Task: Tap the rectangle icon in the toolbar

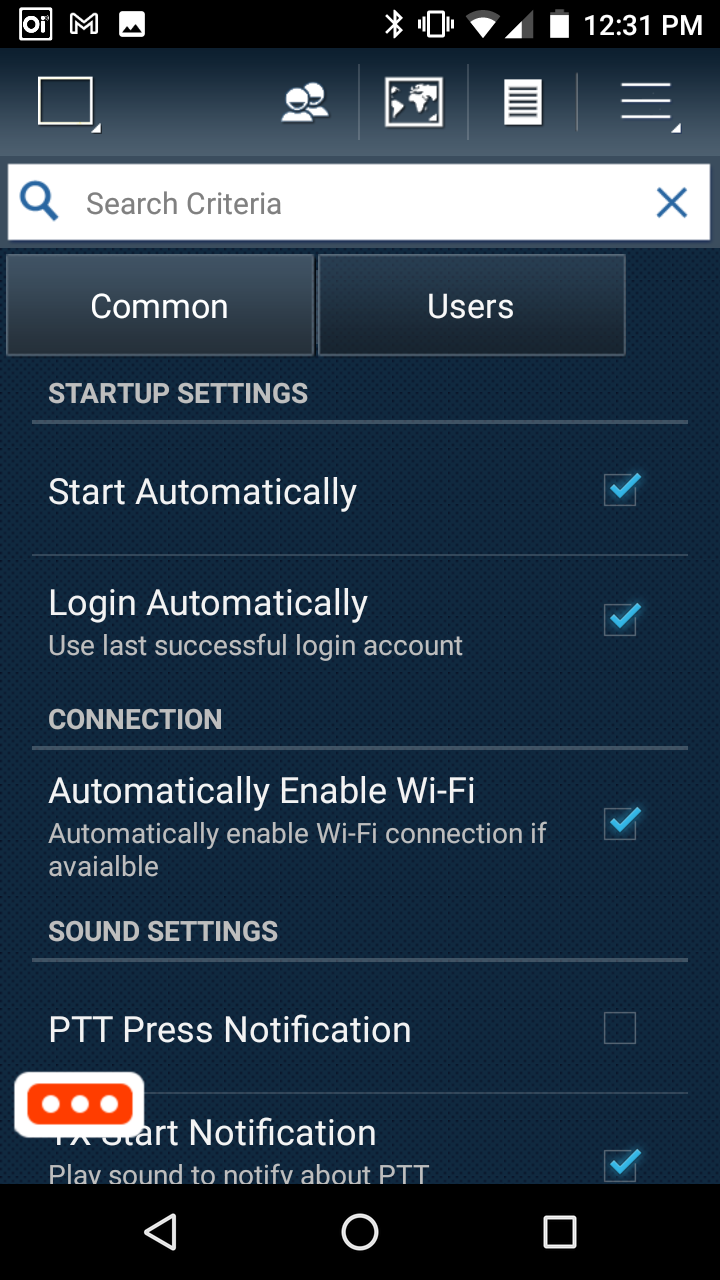Action: point(67,102)
